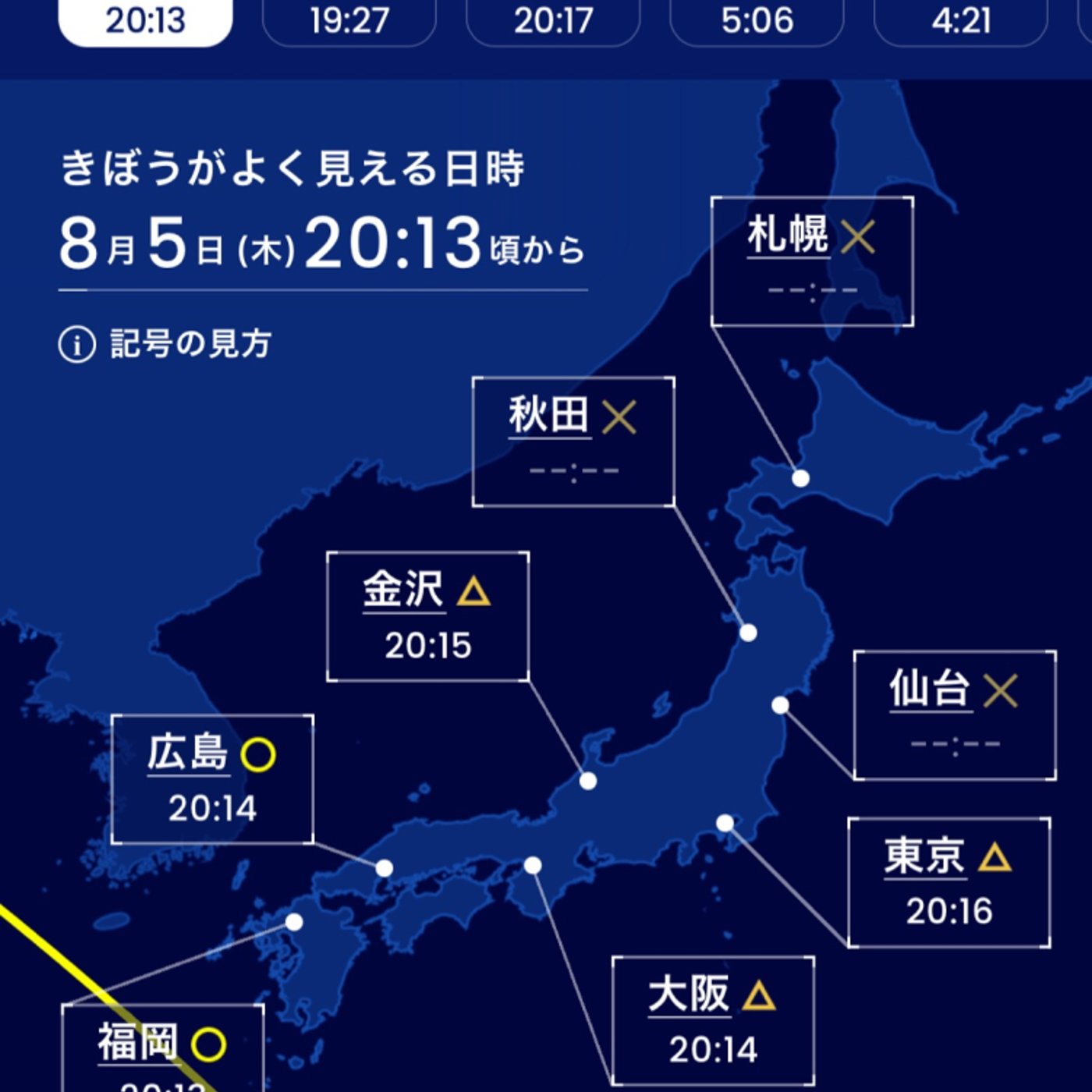Viewport: 1092px width, 1092px height.
Task: Switch to the 20:17 time tab
Action: [x=553, y=21]
